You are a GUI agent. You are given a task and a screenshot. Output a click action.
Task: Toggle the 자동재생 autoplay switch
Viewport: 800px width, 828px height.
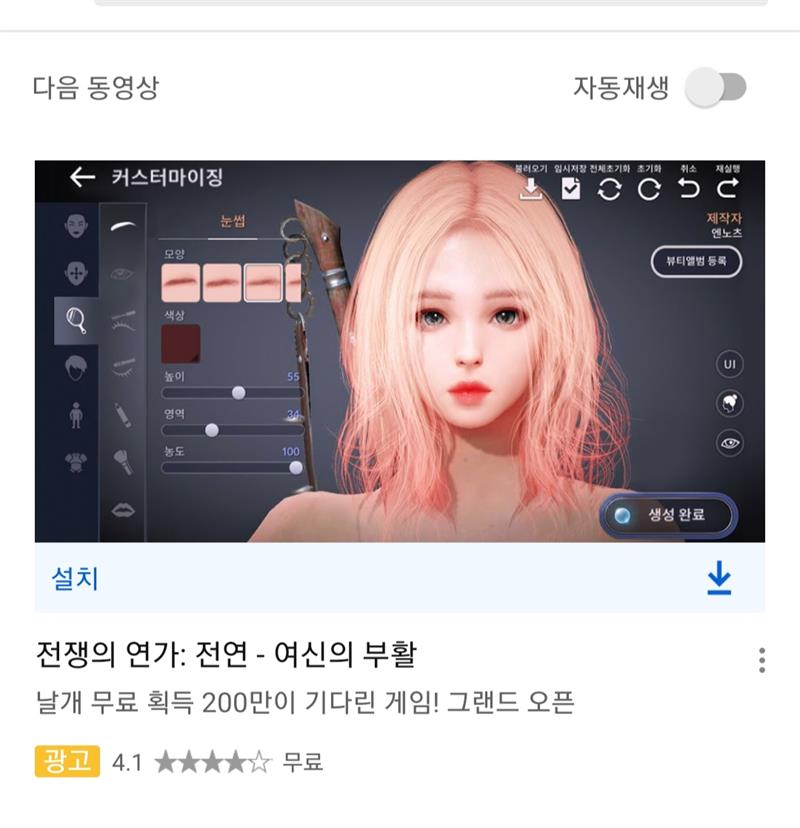[716, 88]
